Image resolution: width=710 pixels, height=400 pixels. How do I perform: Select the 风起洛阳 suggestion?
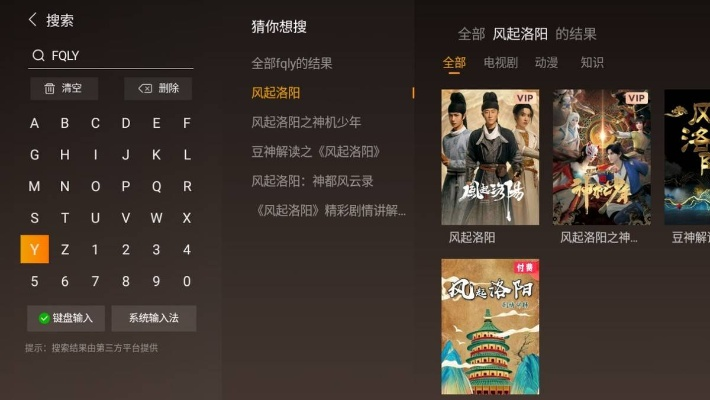pos(276,93)
